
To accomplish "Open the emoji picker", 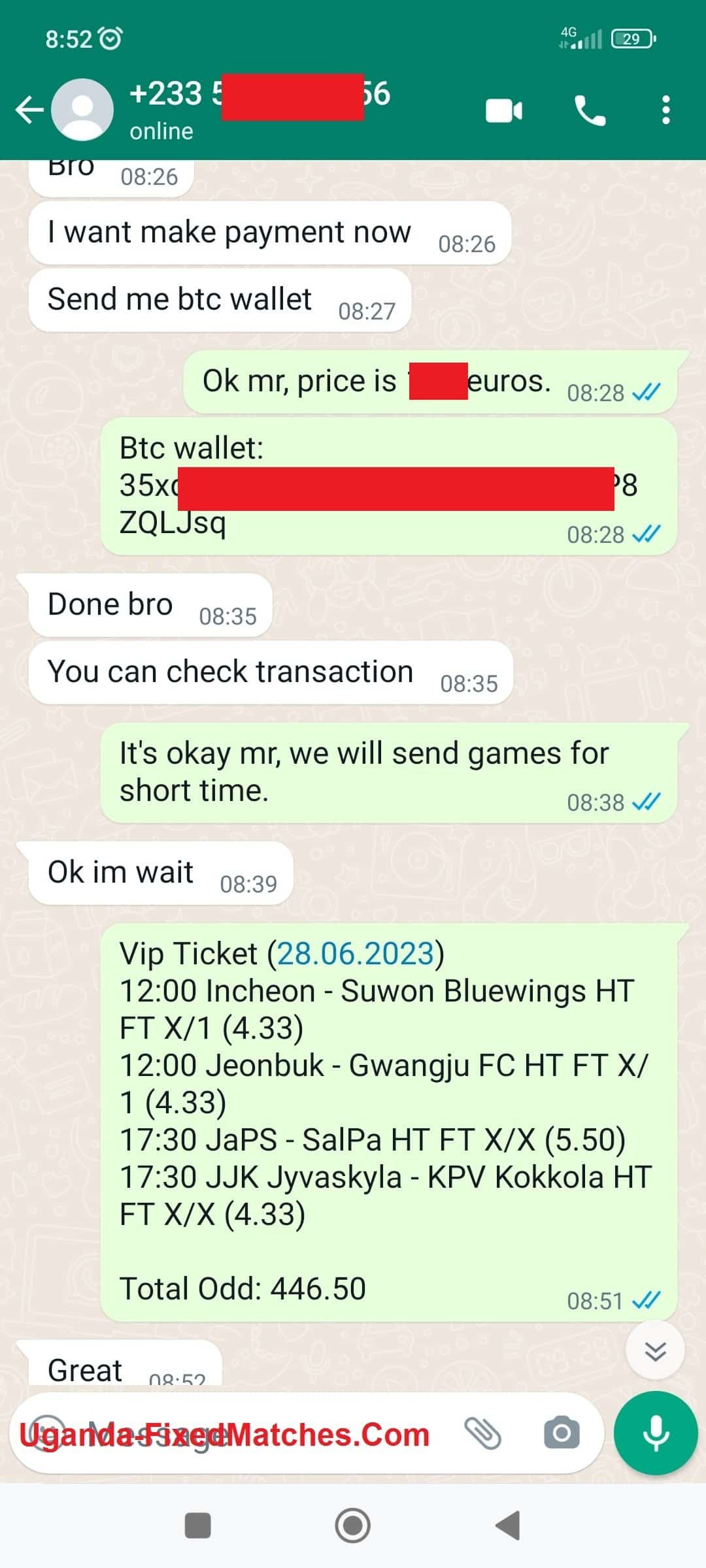I will point(47,1434).
